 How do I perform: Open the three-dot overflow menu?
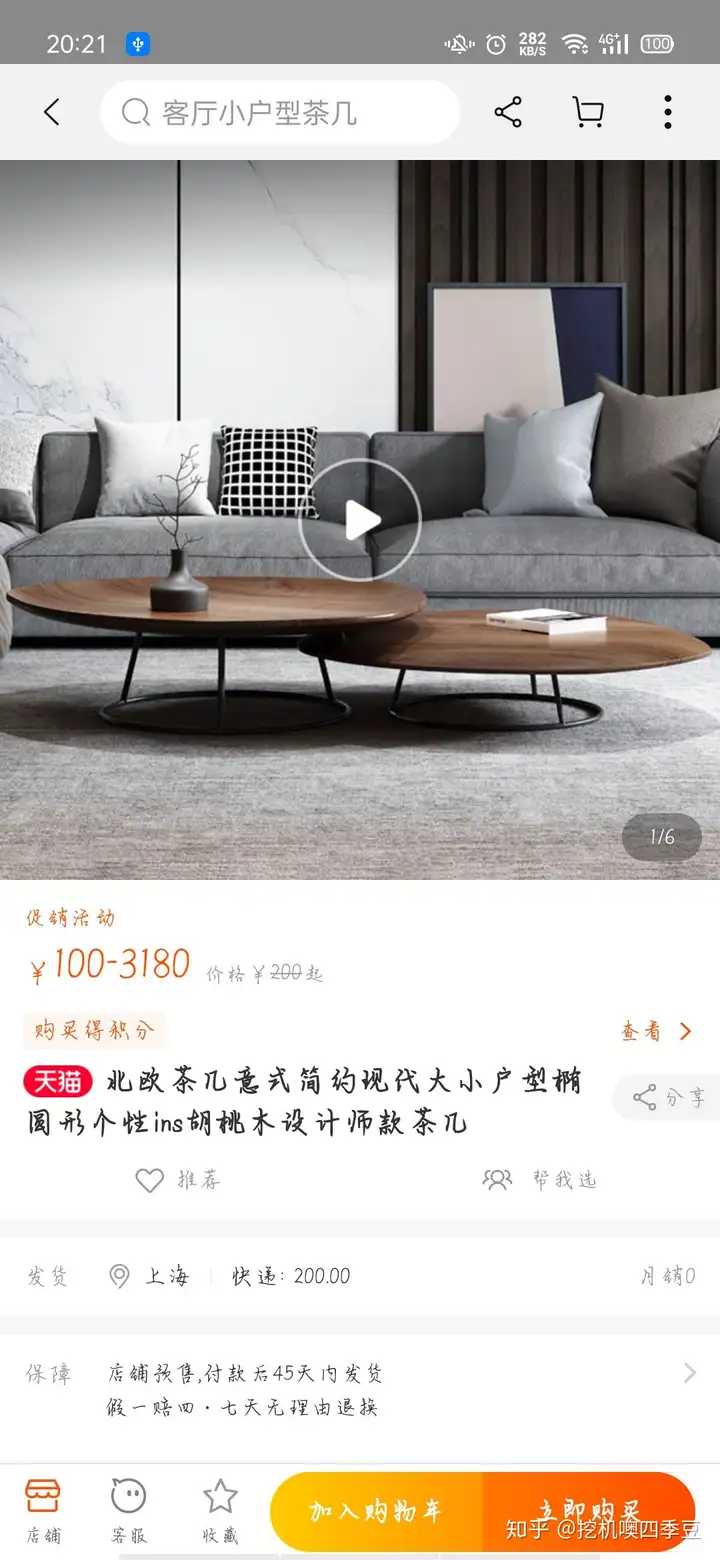click(x=667, y=112)
